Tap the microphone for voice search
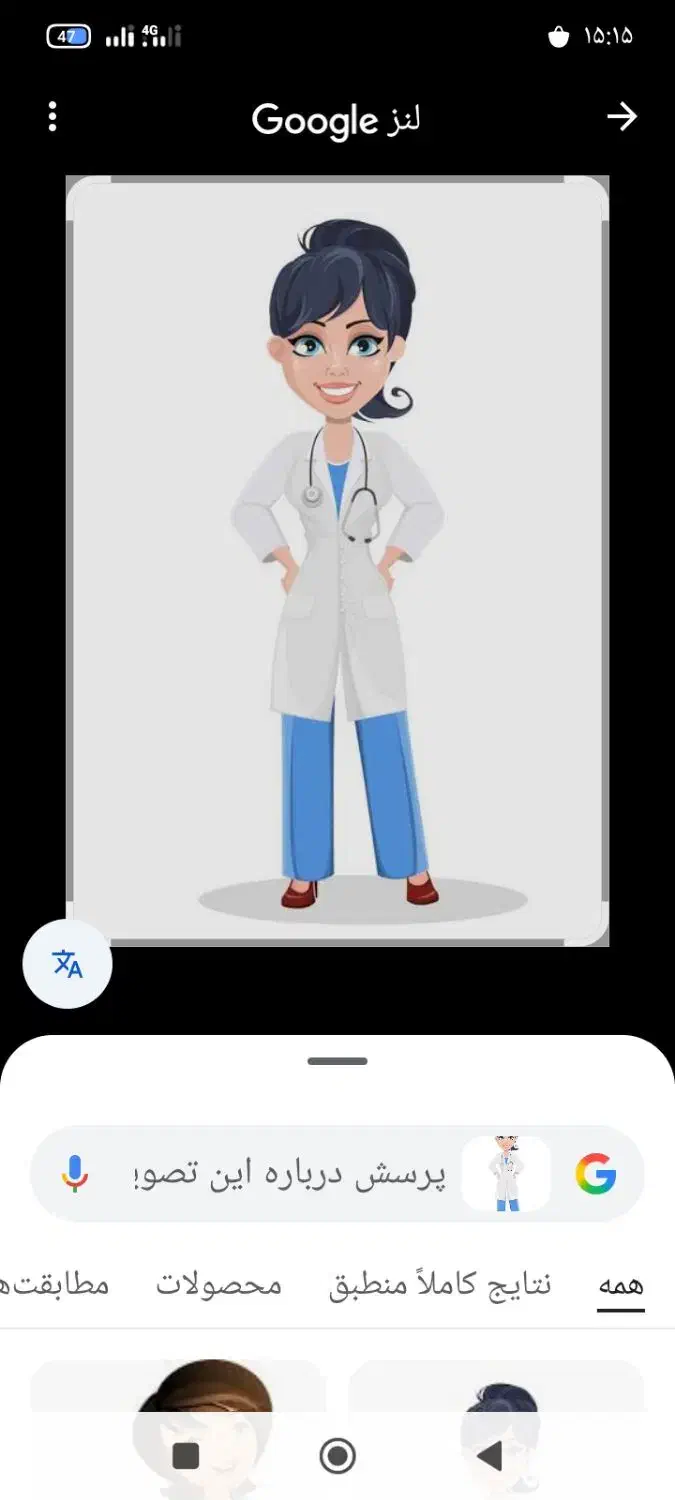 [x=75, y=1173]
